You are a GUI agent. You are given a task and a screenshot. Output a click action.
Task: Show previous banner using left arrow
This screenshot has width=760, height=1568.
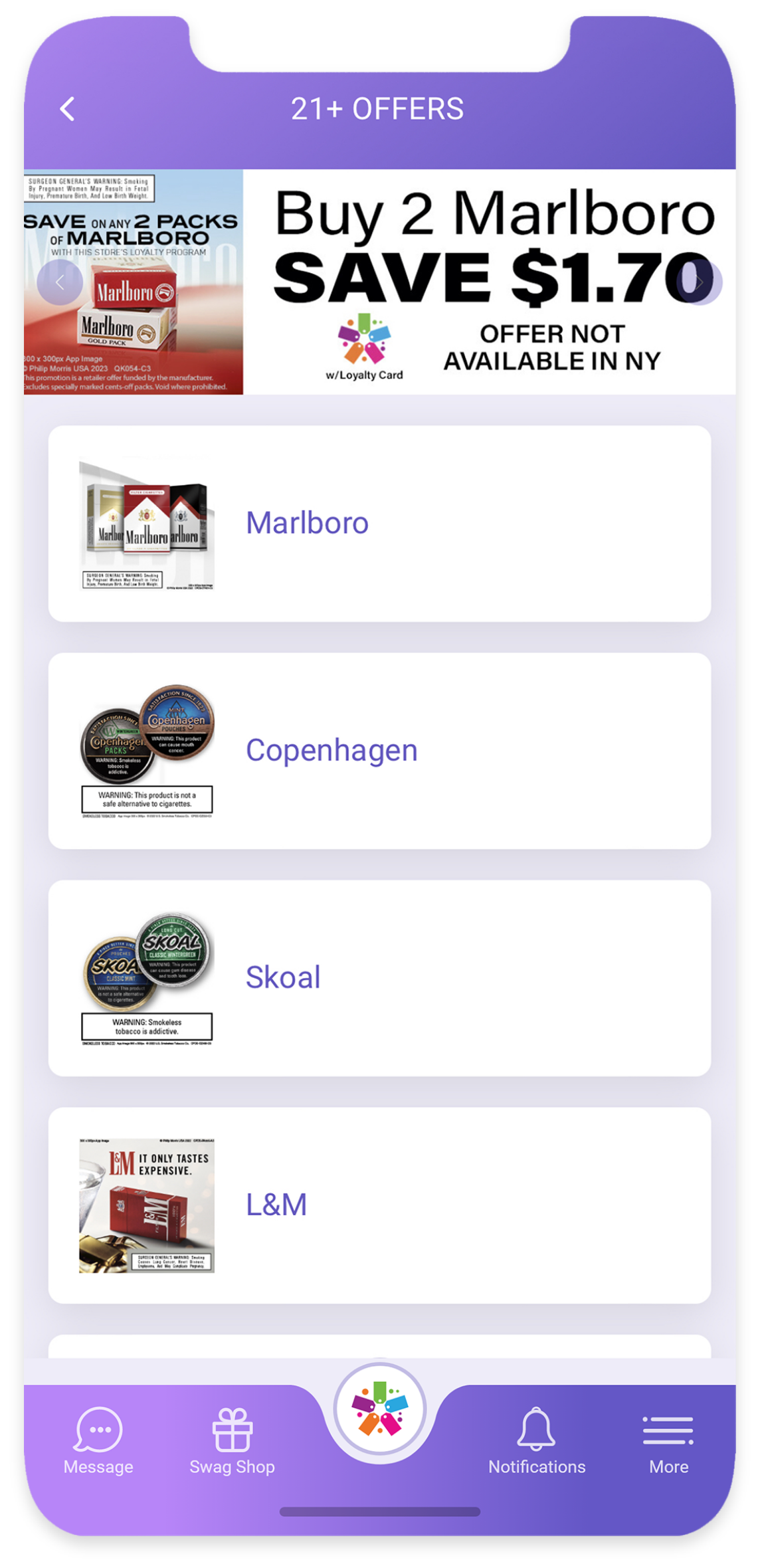click(x=60, y=282)
